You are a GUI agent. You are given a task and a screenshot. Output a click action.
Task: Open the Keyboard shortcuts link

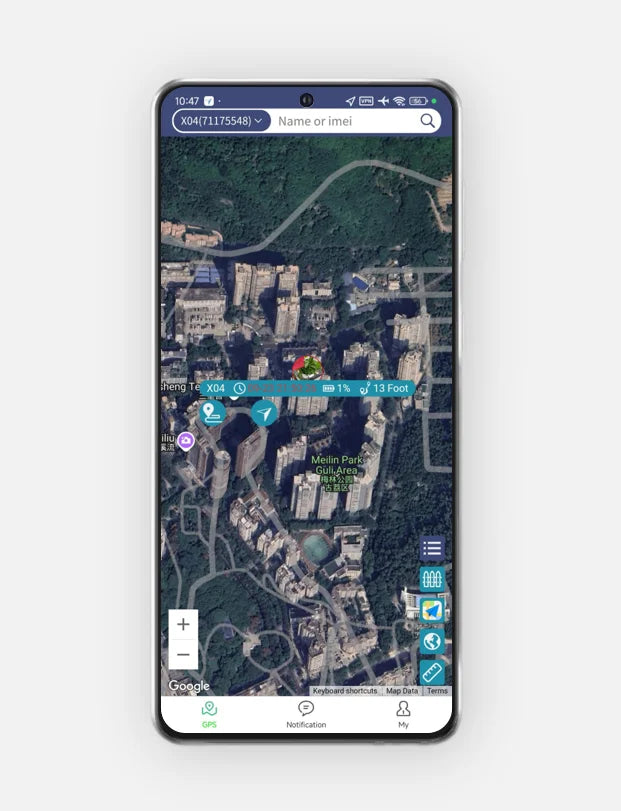tap(345, 691)
